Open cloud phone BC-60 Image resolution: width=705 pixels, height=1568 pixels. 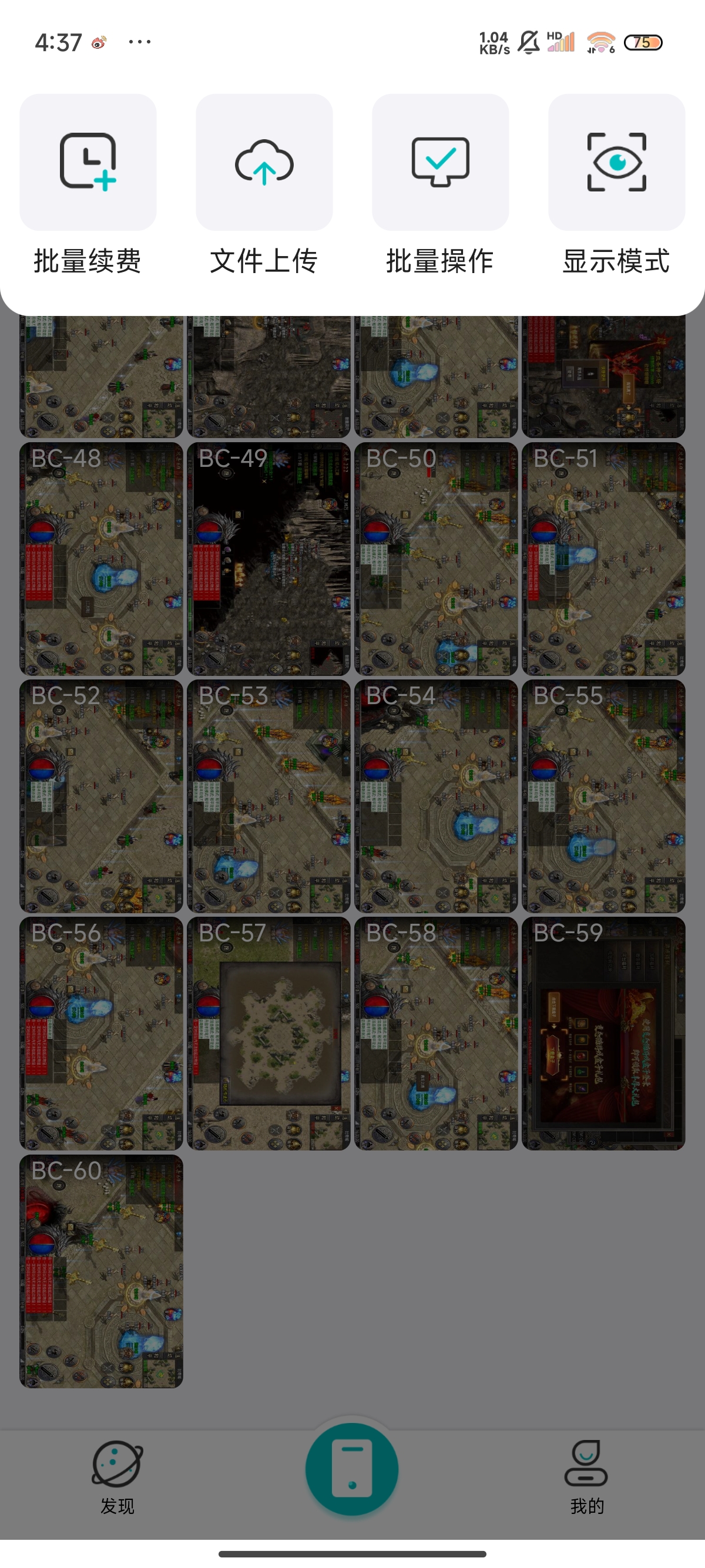[101, 1271]
